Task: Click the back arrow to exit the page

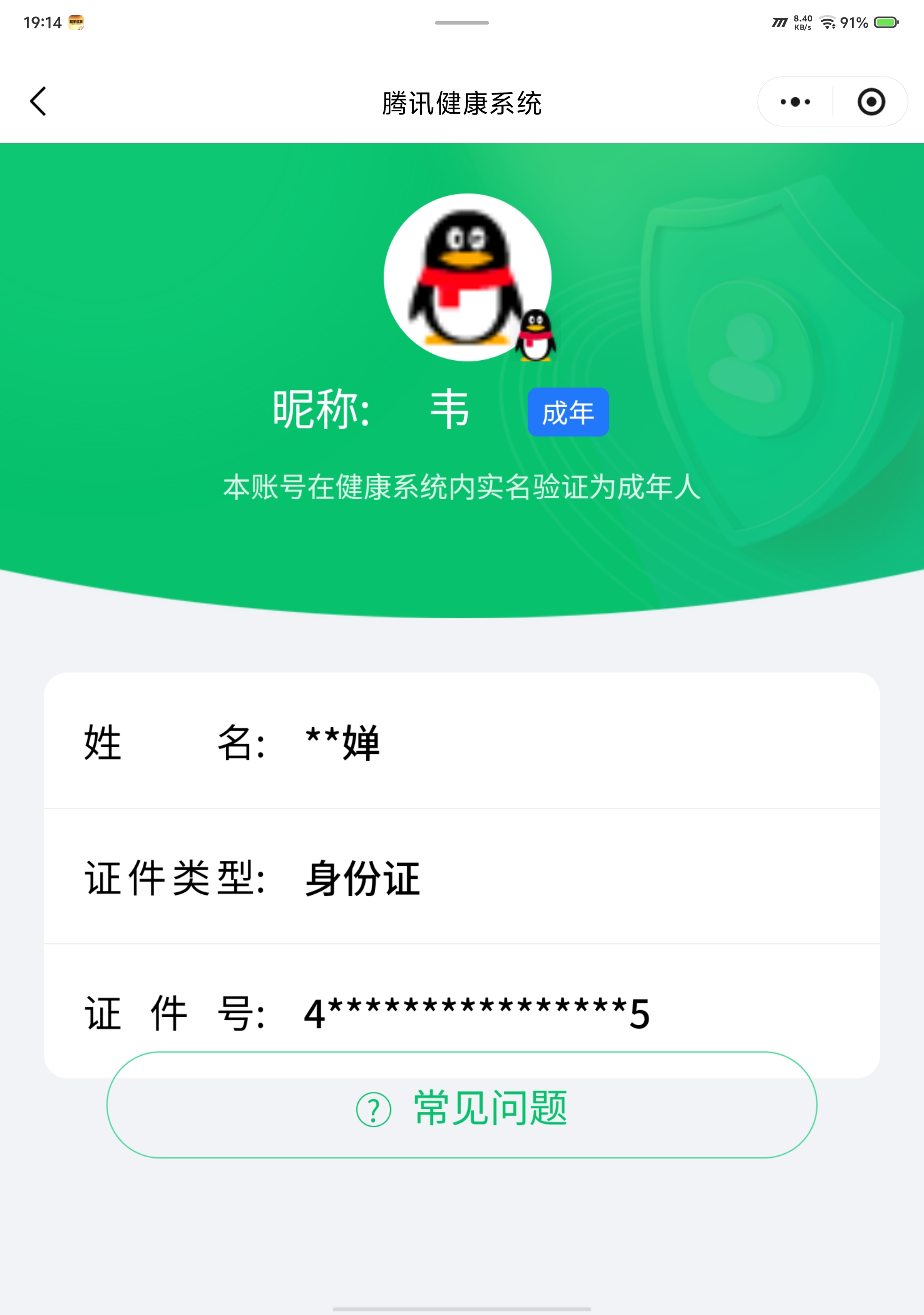Action: [x=38, y=101]
